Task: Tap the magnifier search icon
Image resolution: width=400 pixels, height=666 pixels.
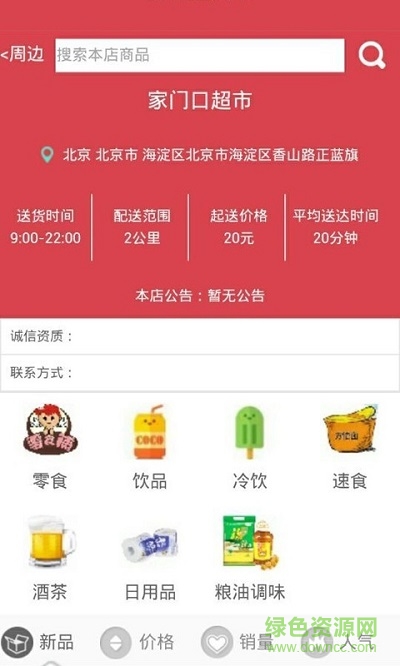Action: 372,55
